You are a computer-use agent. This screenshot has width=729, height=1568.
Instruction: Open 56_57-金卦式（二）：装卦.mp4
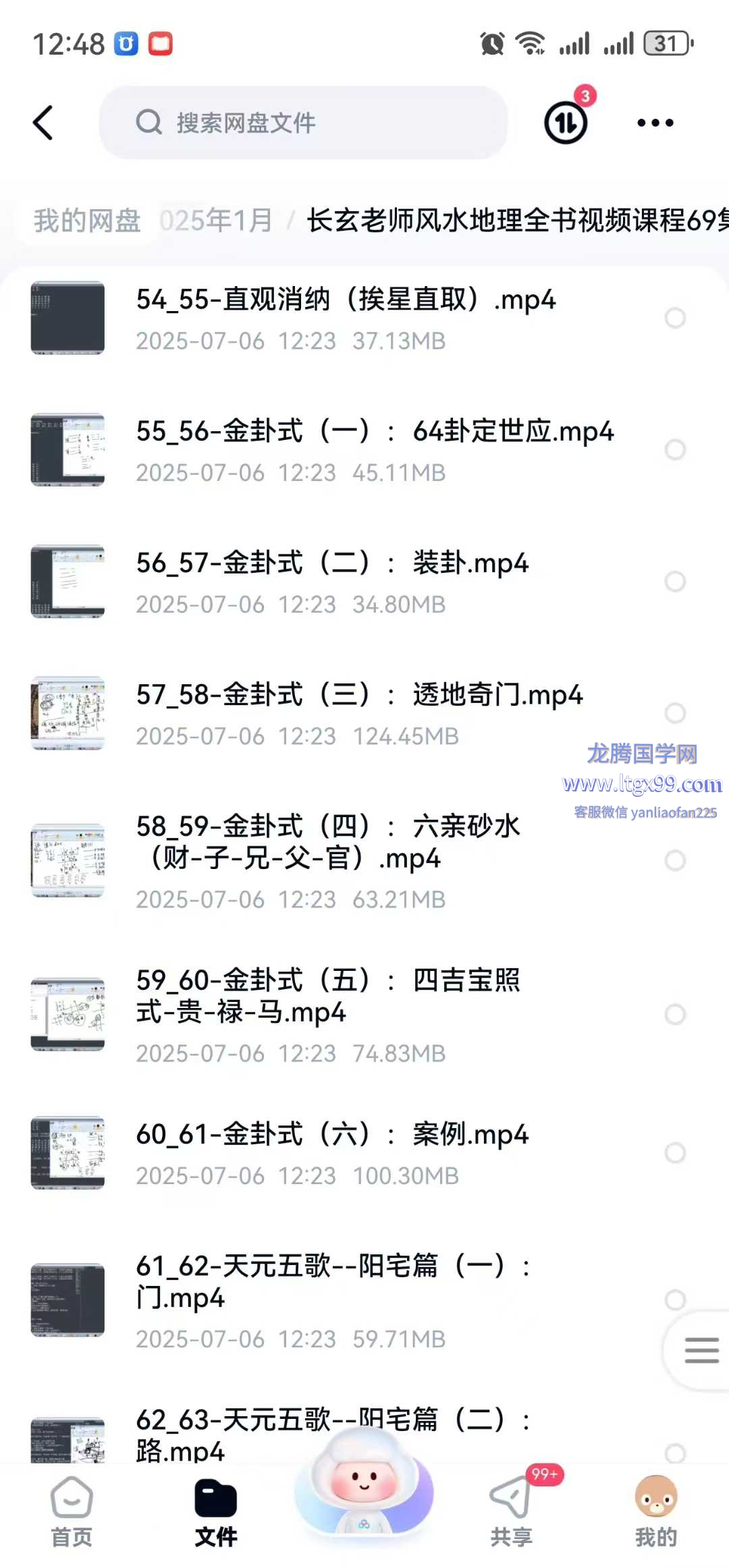point(332,563)
